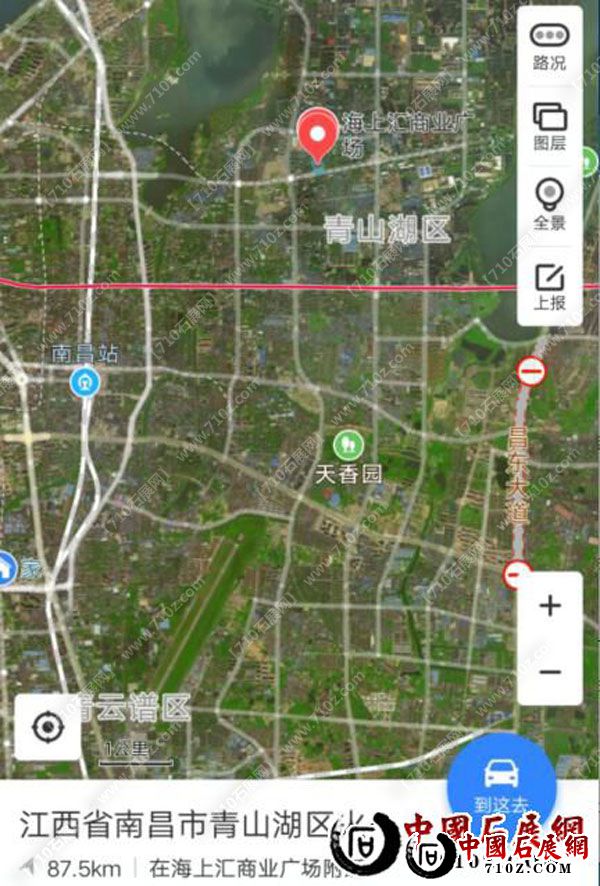Zoom in with the plus button

click(x=550, y=606)
